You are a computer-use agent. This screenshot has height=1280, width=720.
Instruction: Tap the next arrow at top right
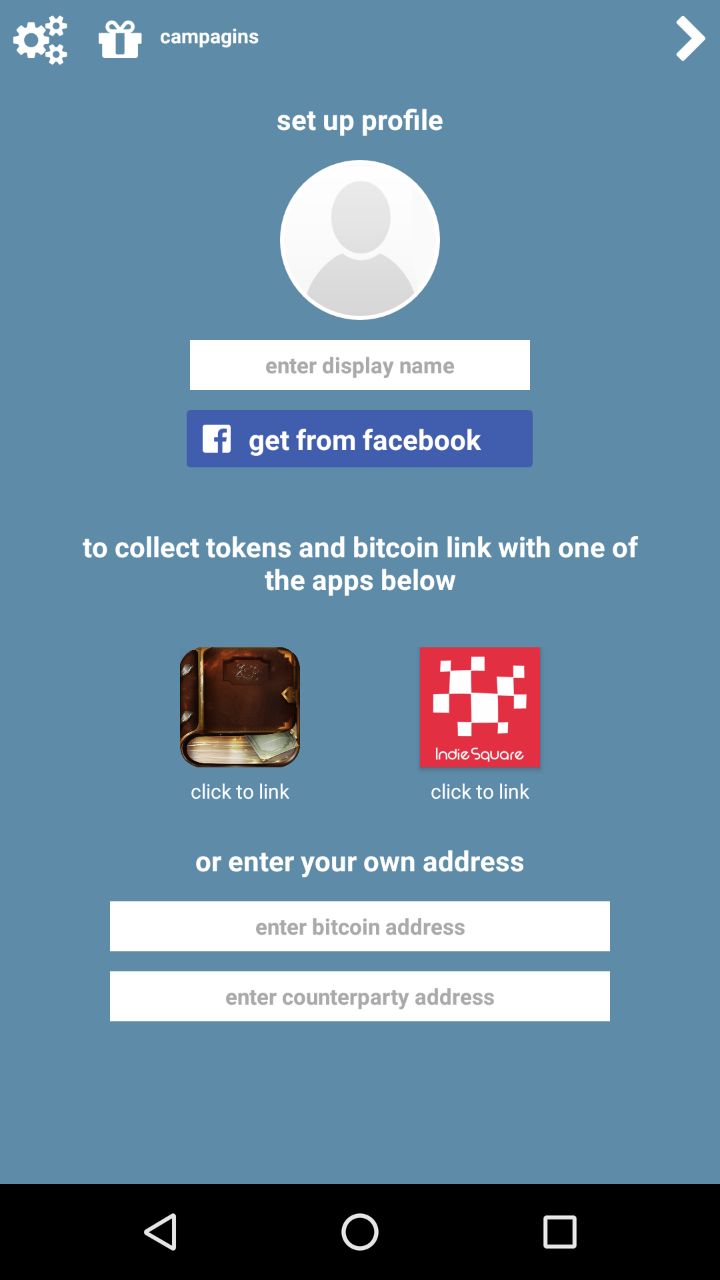(690, 39)
